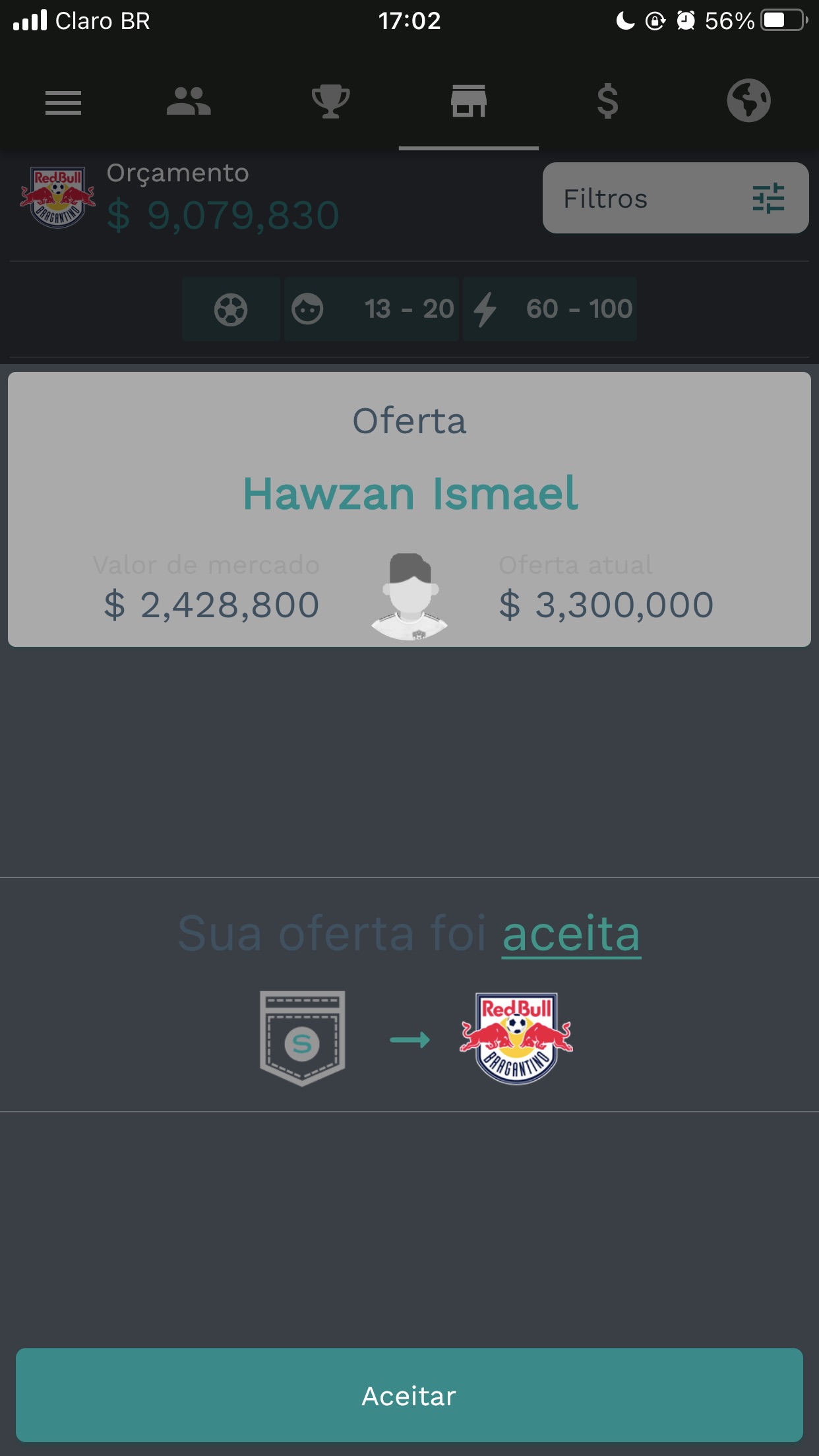Screen dimensions: 819x1456
Task: Tap the soccer ball position filter chip
Action: click(x=231, y=309)
